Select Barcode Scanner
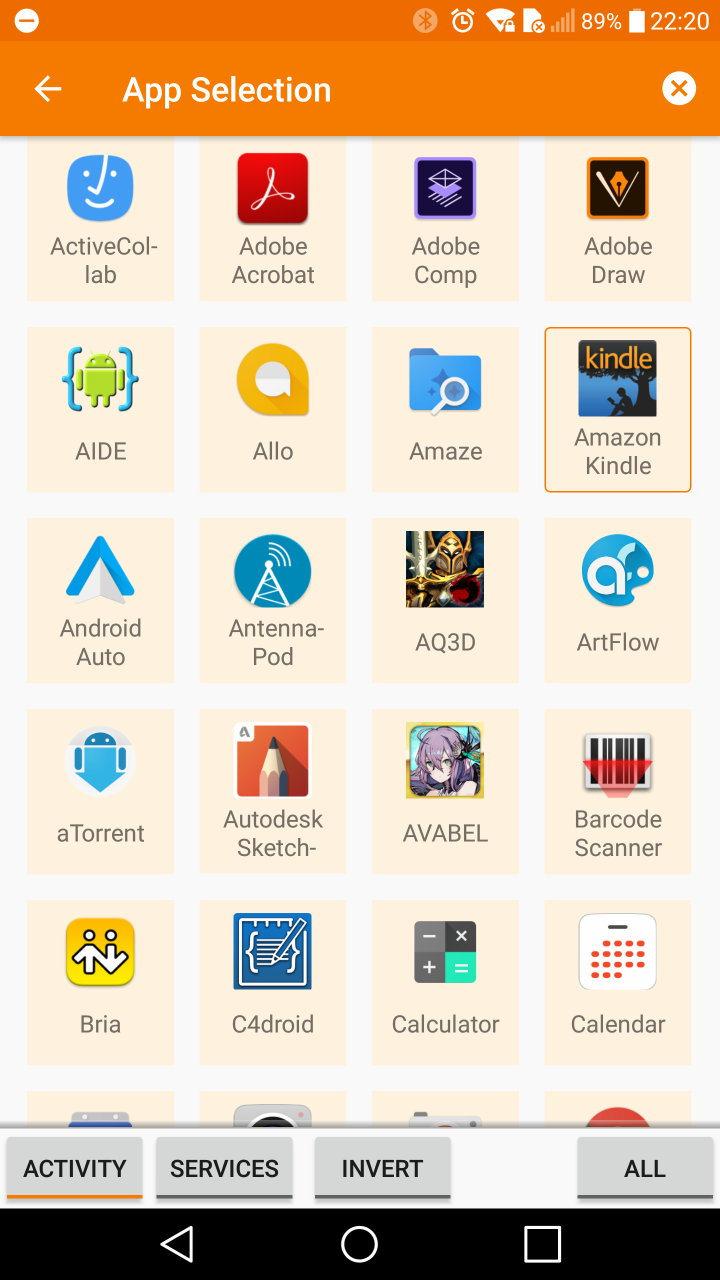Image resolution: width=720 pixels, height=1280 pixels. [x=618, y=791]
